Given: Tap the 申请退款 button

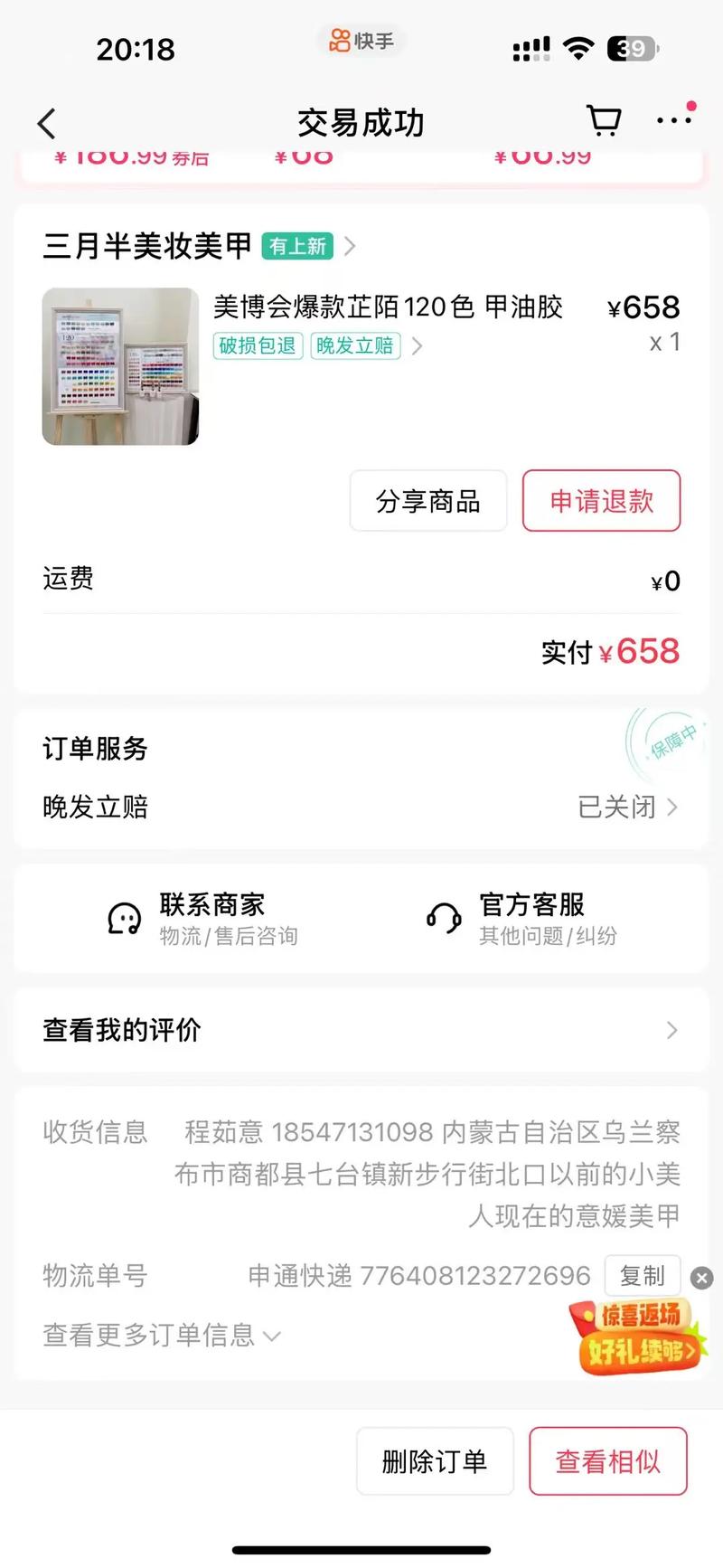Looking at the screenshot, I should (x=601, y=500).
